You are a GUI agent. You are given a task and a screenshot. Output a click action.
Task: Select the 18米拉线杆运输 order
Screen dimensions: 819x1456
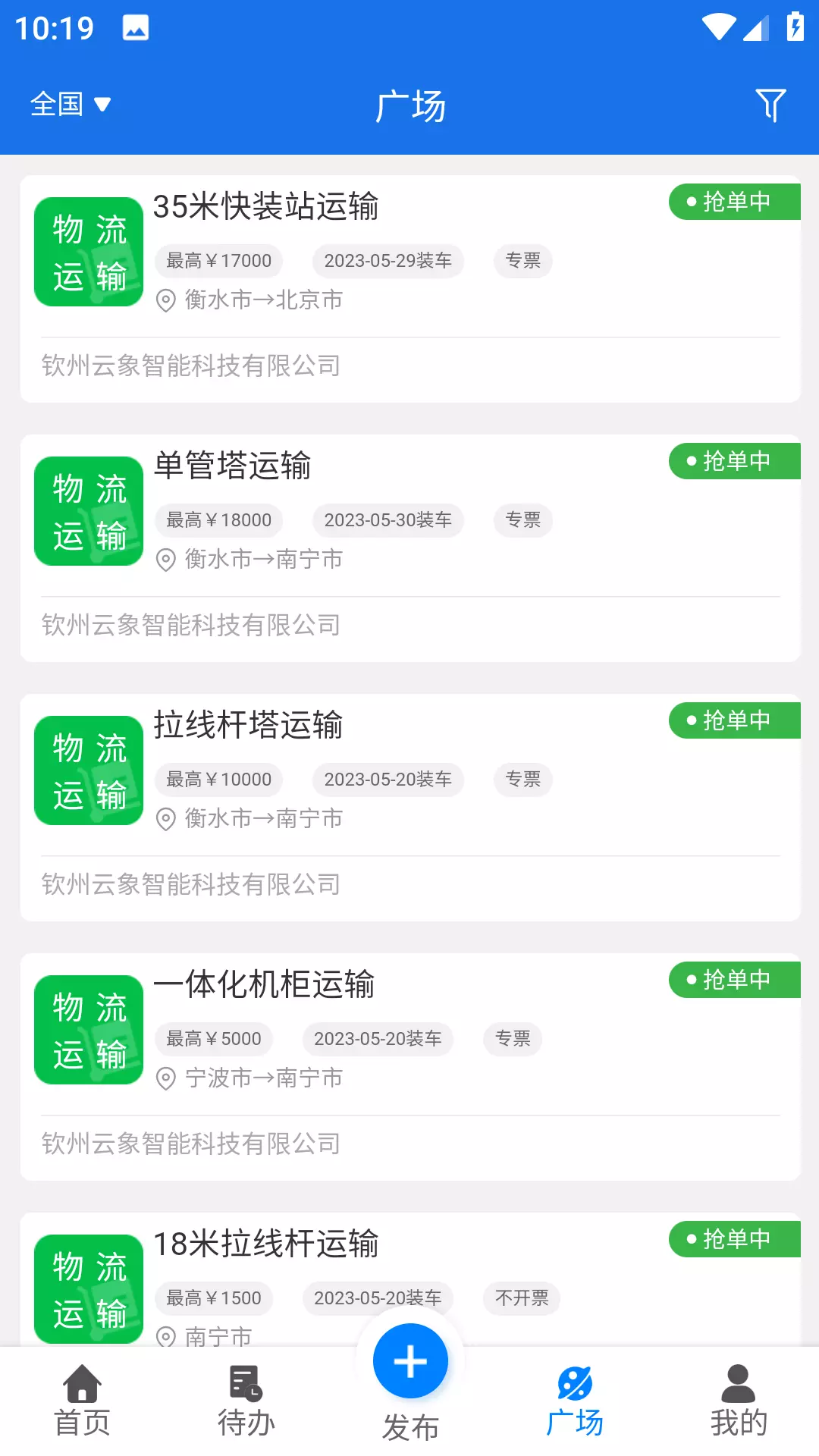click(x=410, y=1279)
